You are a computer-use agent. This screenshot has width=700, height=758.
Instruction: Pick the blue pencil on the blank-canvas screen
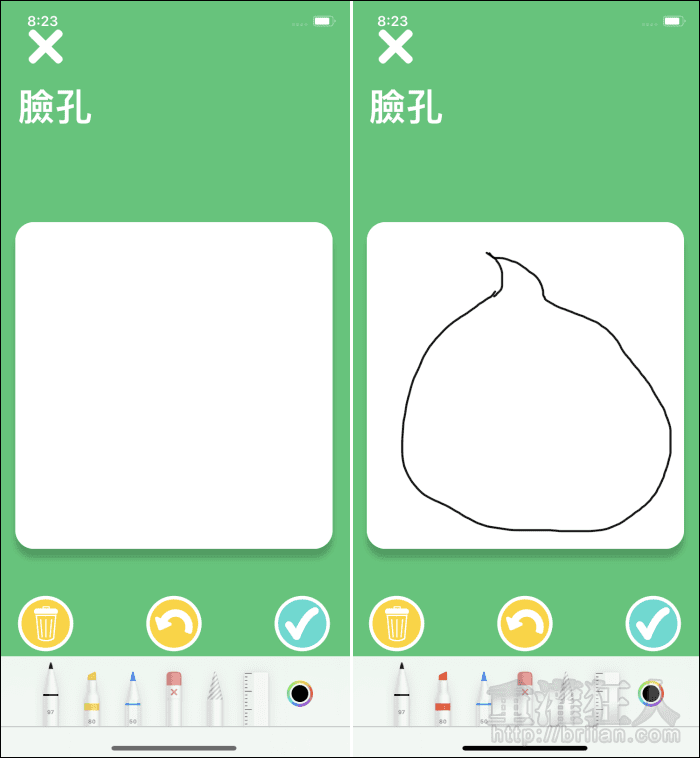[x=132, y=696]
